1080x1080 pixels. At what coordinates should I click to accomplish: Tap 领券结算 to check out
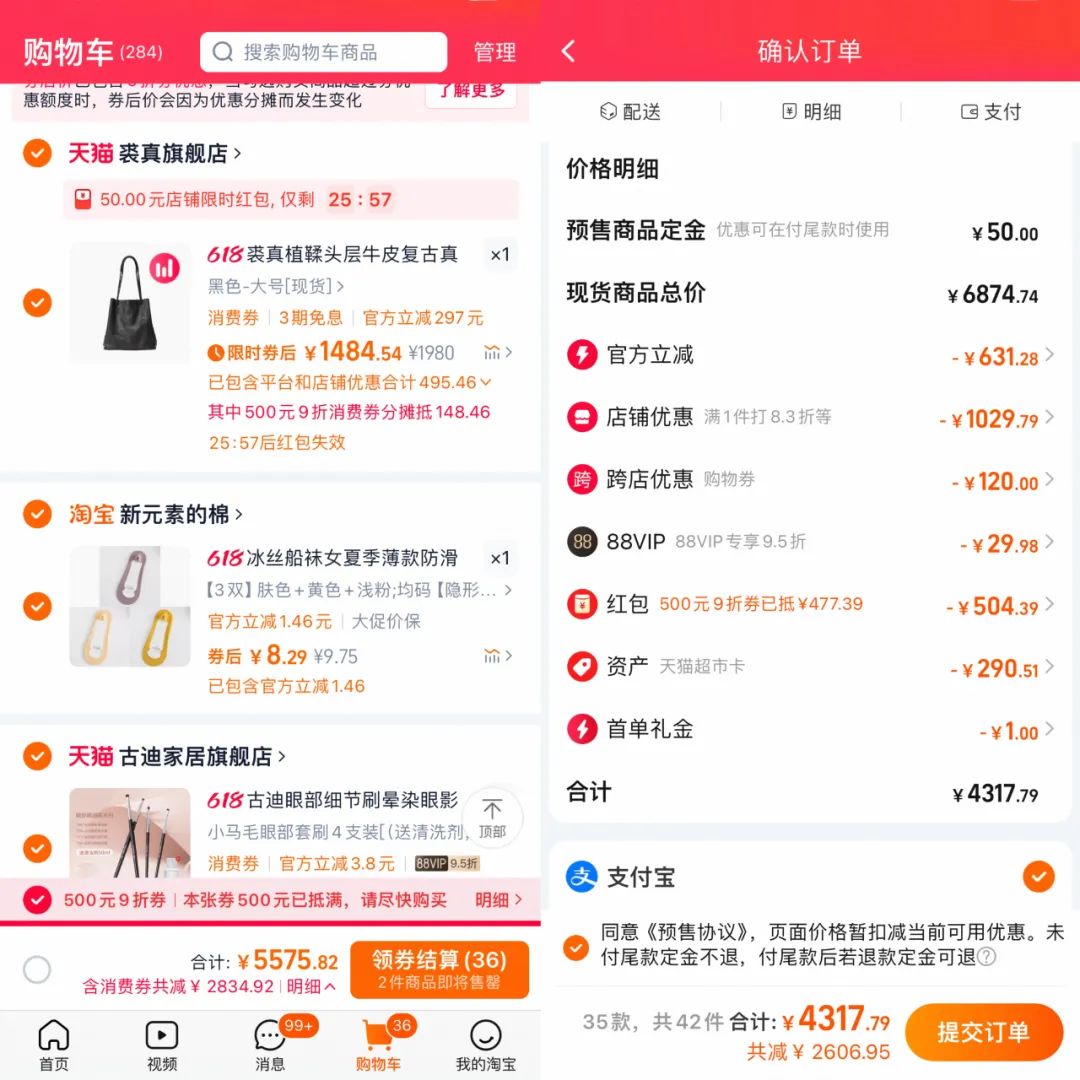point(439,968)
